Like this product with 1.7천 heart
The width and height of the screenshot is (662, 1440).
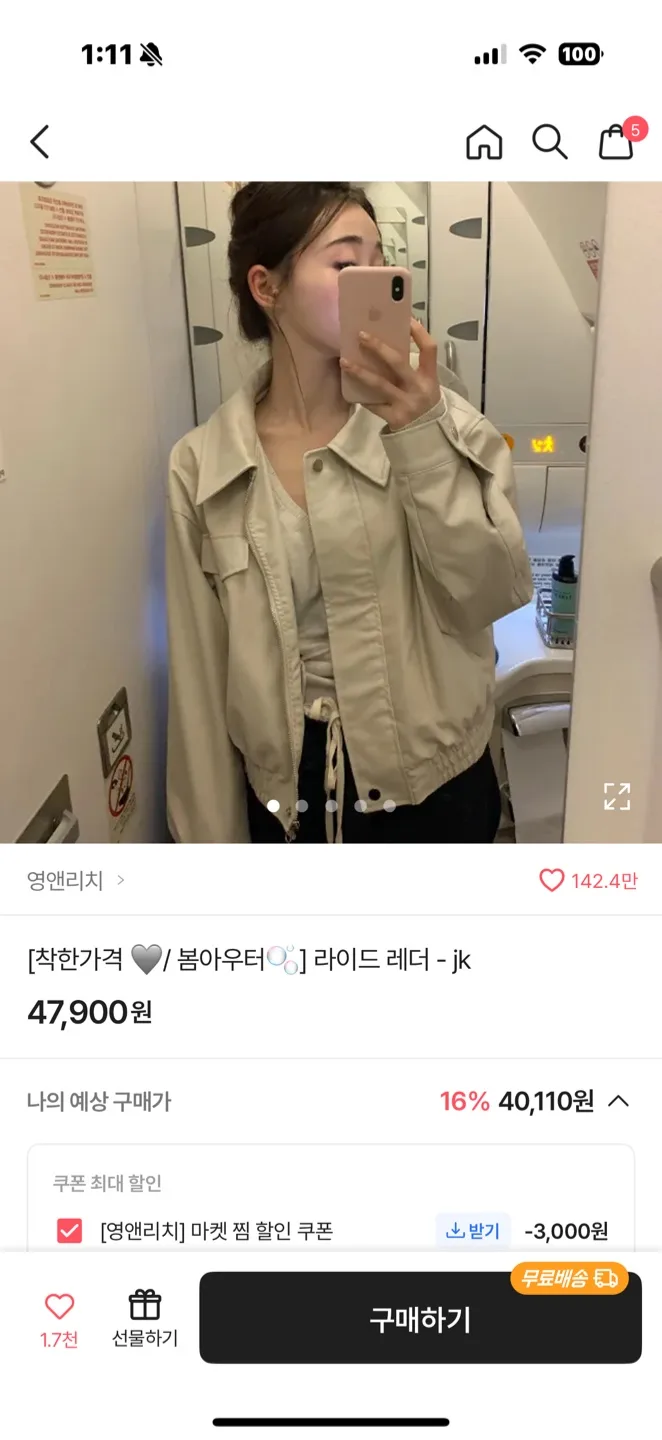[x=59, y=1318]
